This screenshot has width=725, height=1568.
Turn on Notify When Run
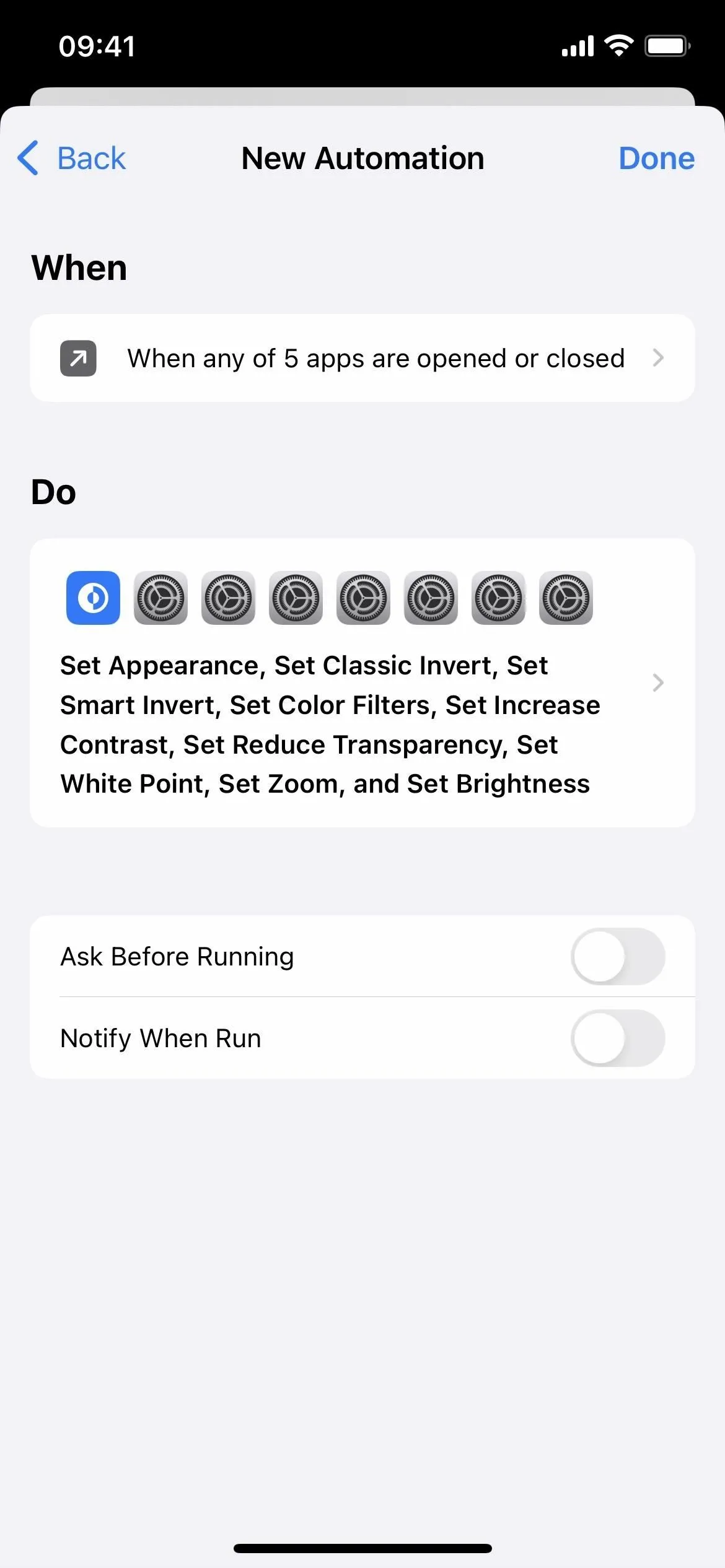click(618, 1038)
